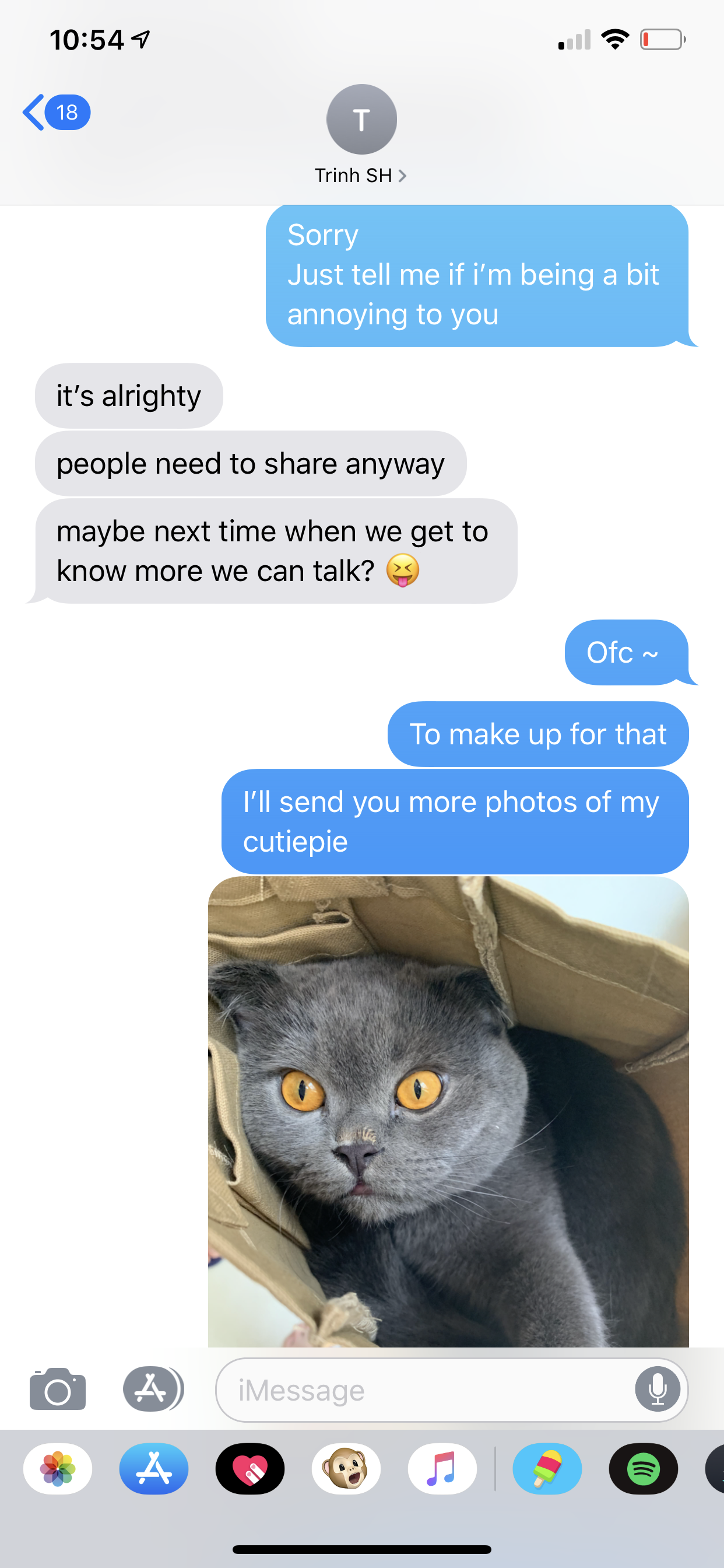The height and width of the screenshot is (1568, 724).
Task: Open the popsicle sticker app
Action: tap(547, 1469)
